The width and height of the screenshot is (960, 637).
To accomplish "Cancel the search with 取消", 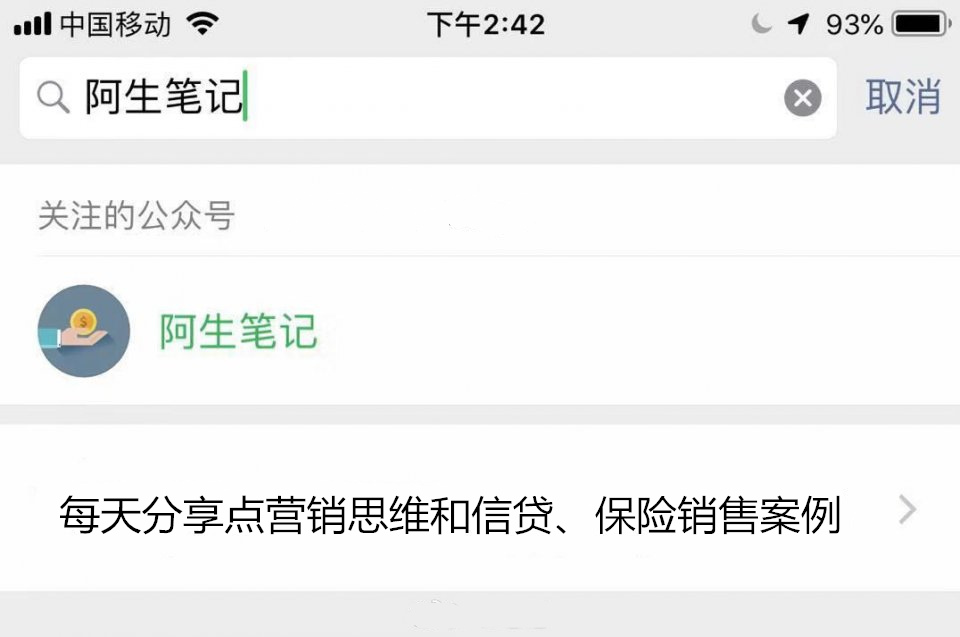I will (902, 97).
